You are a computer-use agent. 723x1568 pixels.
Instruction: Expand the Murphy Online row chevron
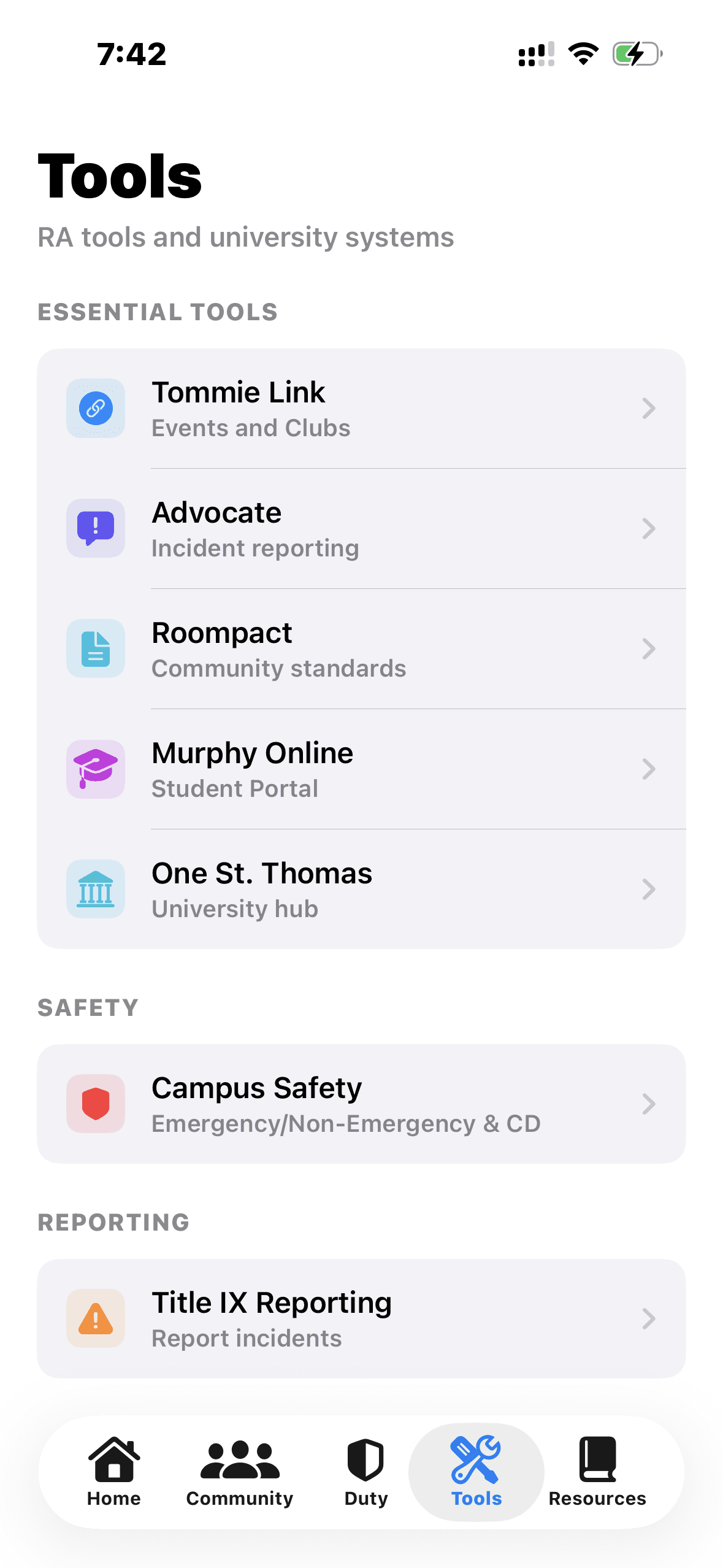coord(648,769)
